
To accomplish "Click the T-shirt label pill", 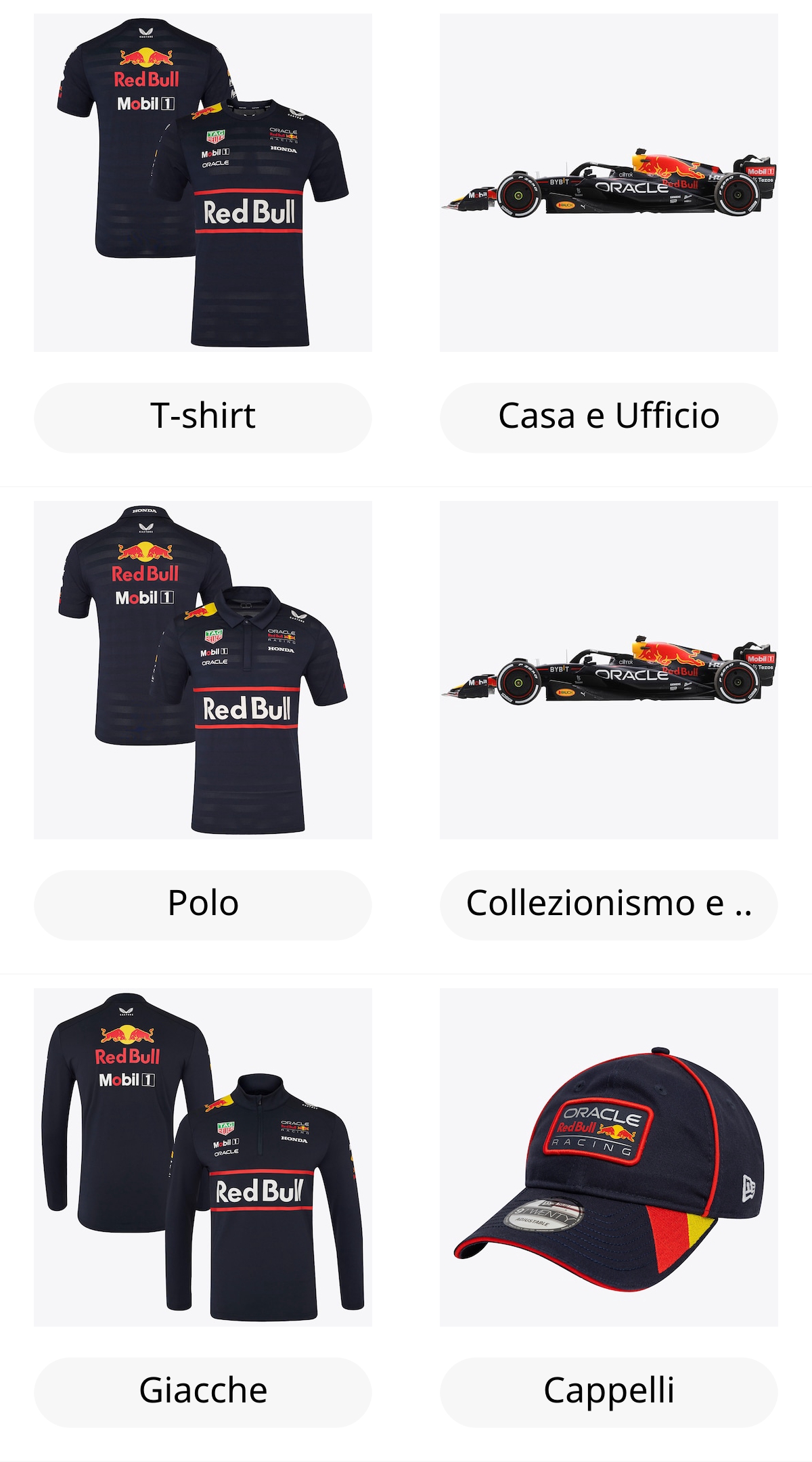I will tap(202, 417).
